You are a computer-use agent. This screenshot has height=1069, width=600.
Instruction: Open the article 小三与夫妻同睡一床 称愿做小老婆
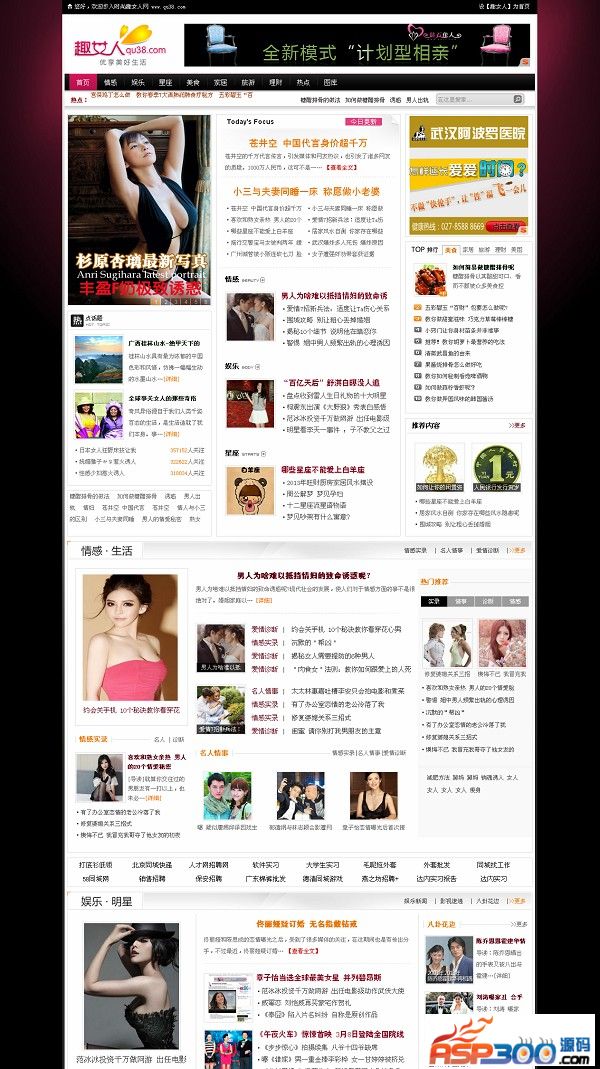[x=306, y=190]
